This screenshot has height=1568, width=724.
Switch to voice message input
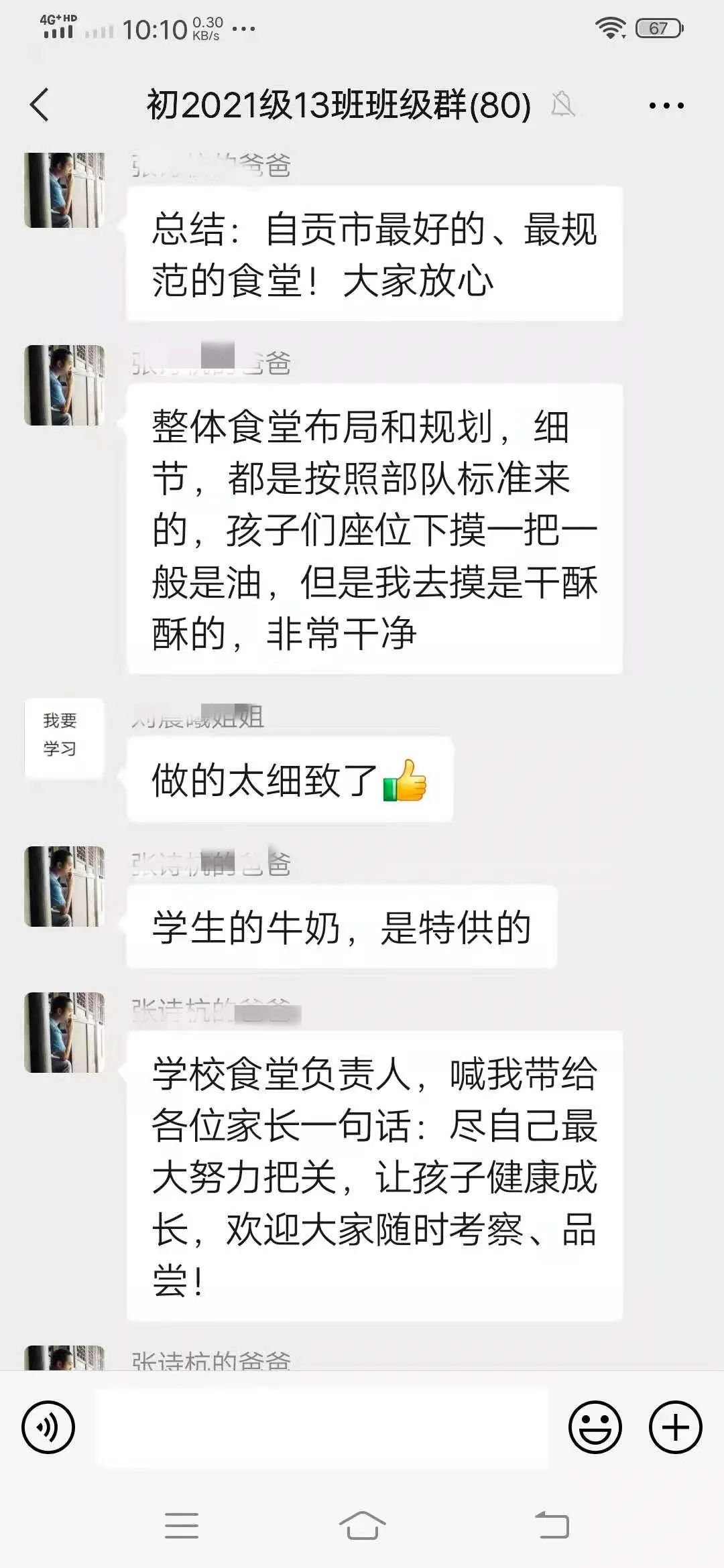coord(48,1427)
